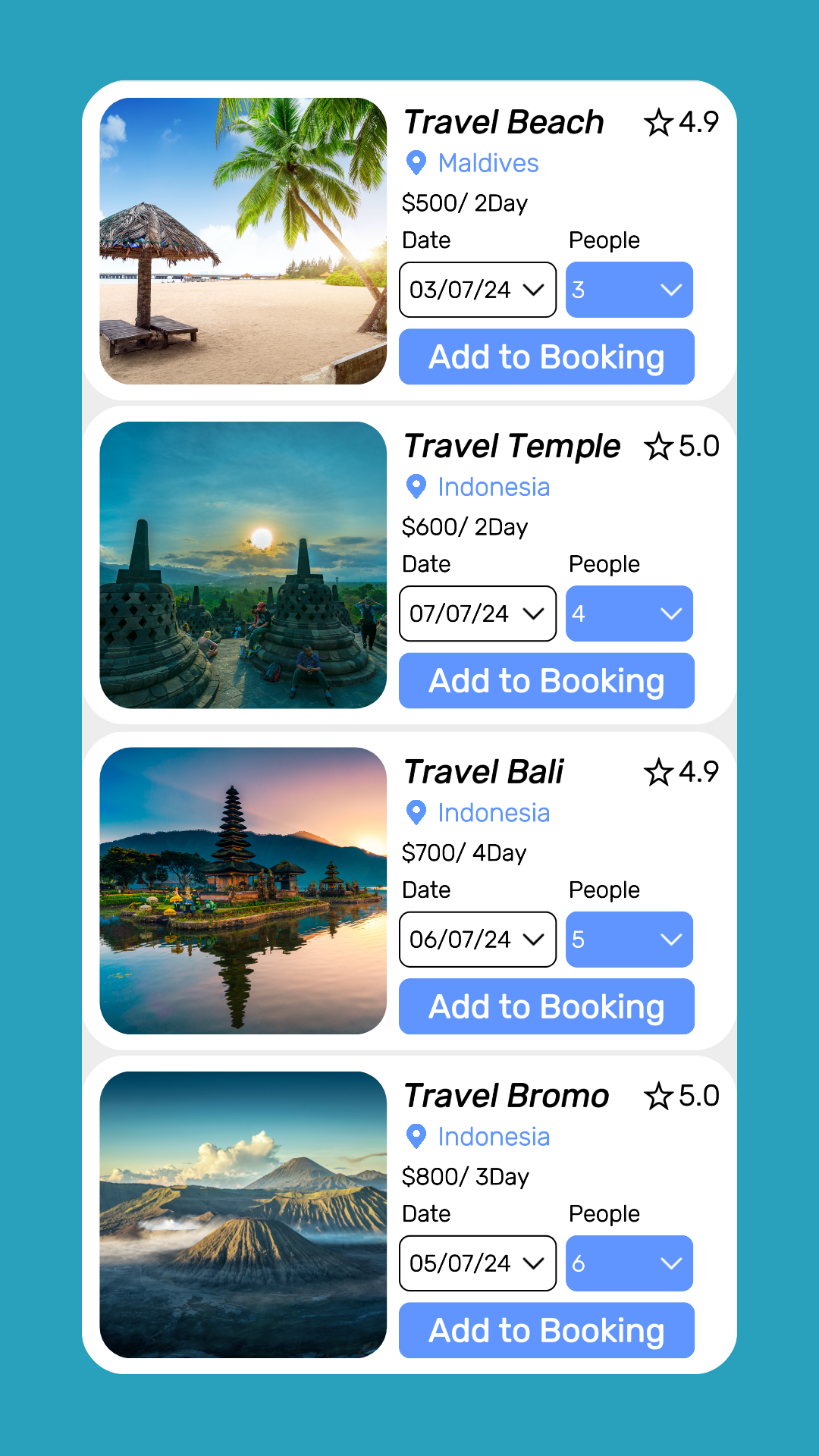Change people count for Travel Beach

click(629, 290)
